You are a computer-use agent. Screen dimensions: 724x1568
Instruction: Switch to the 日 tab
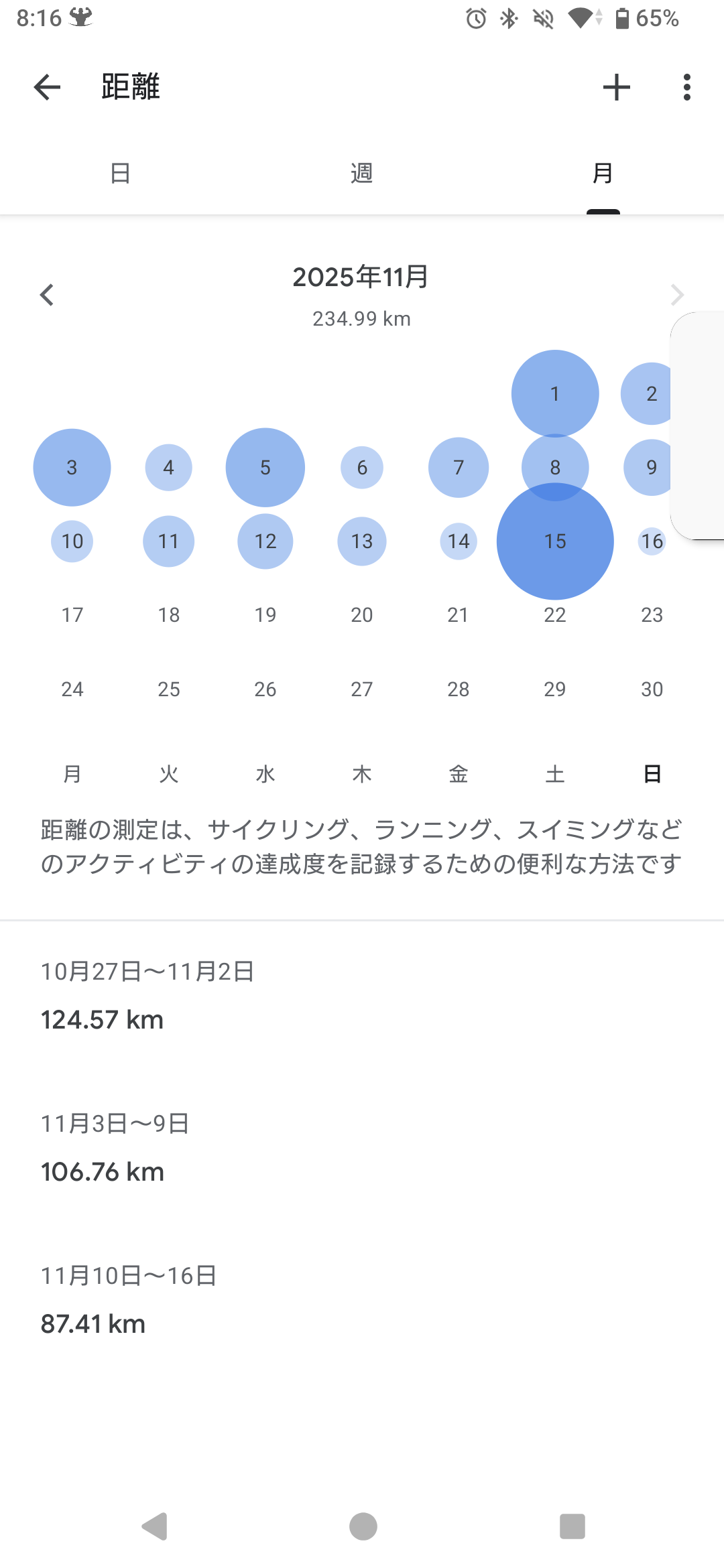[x=120, y=174]
